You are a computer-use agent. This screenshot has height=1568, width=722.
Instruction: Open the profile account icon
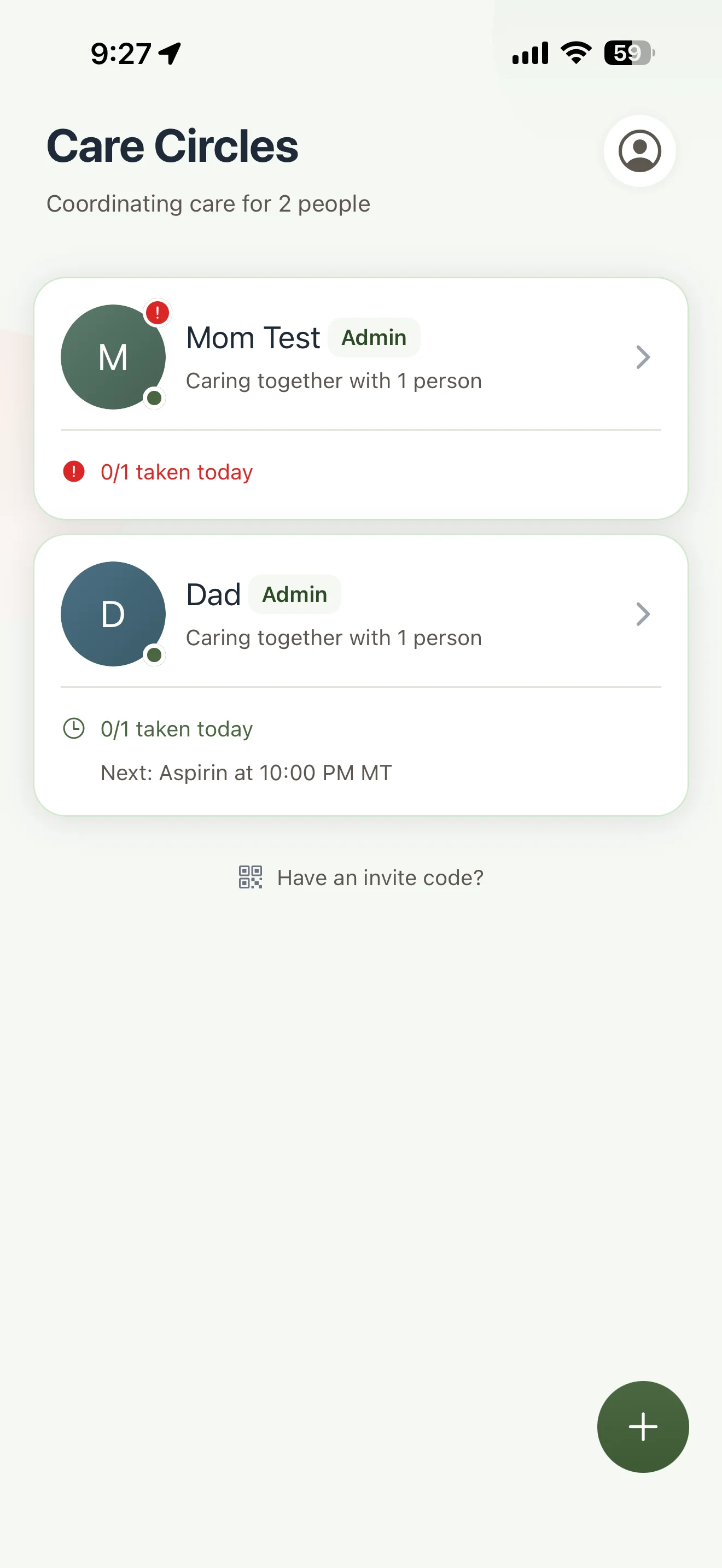pyautogui.click(x=639, y=151)
